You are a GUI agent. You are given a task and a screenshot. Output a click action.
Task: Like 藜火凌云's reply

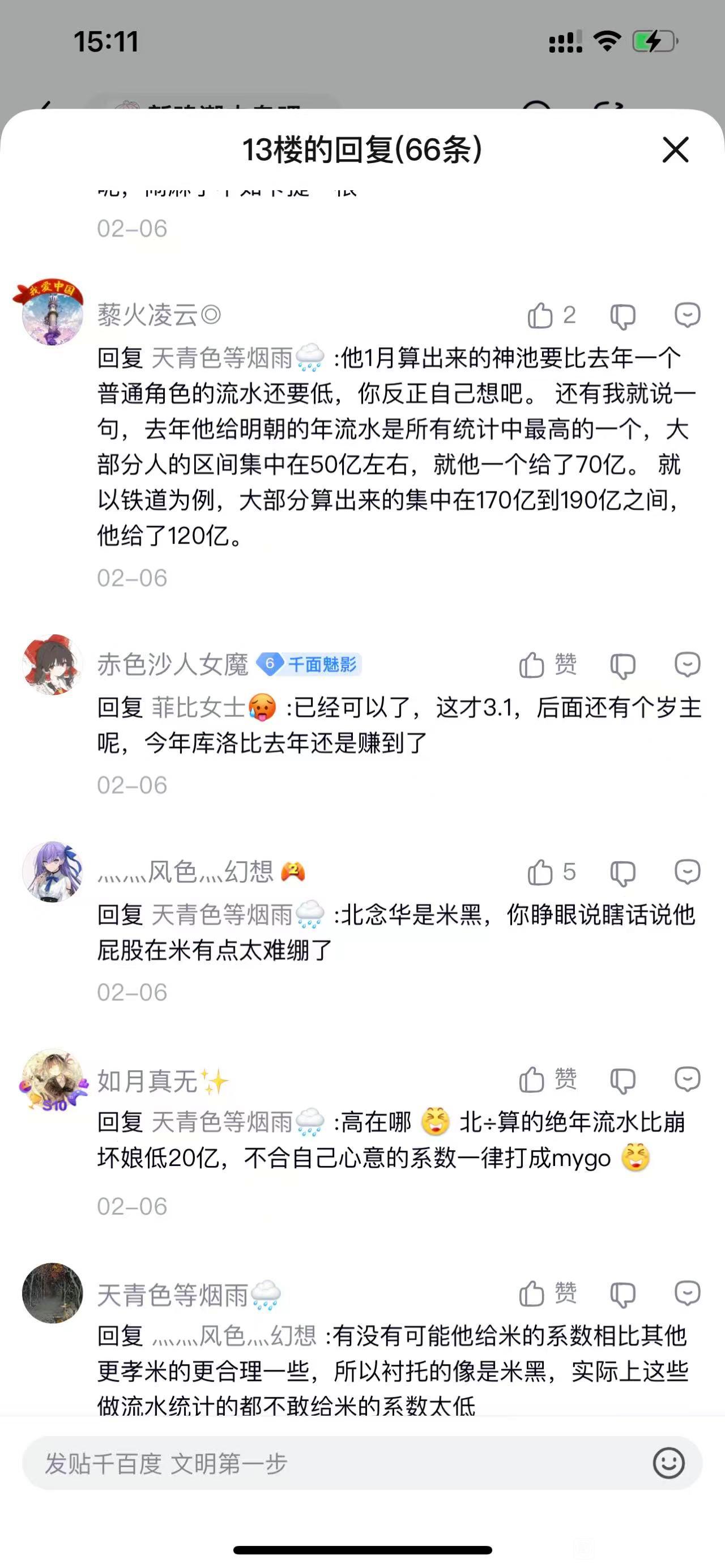pyautogui.click(x=540, y=315)
